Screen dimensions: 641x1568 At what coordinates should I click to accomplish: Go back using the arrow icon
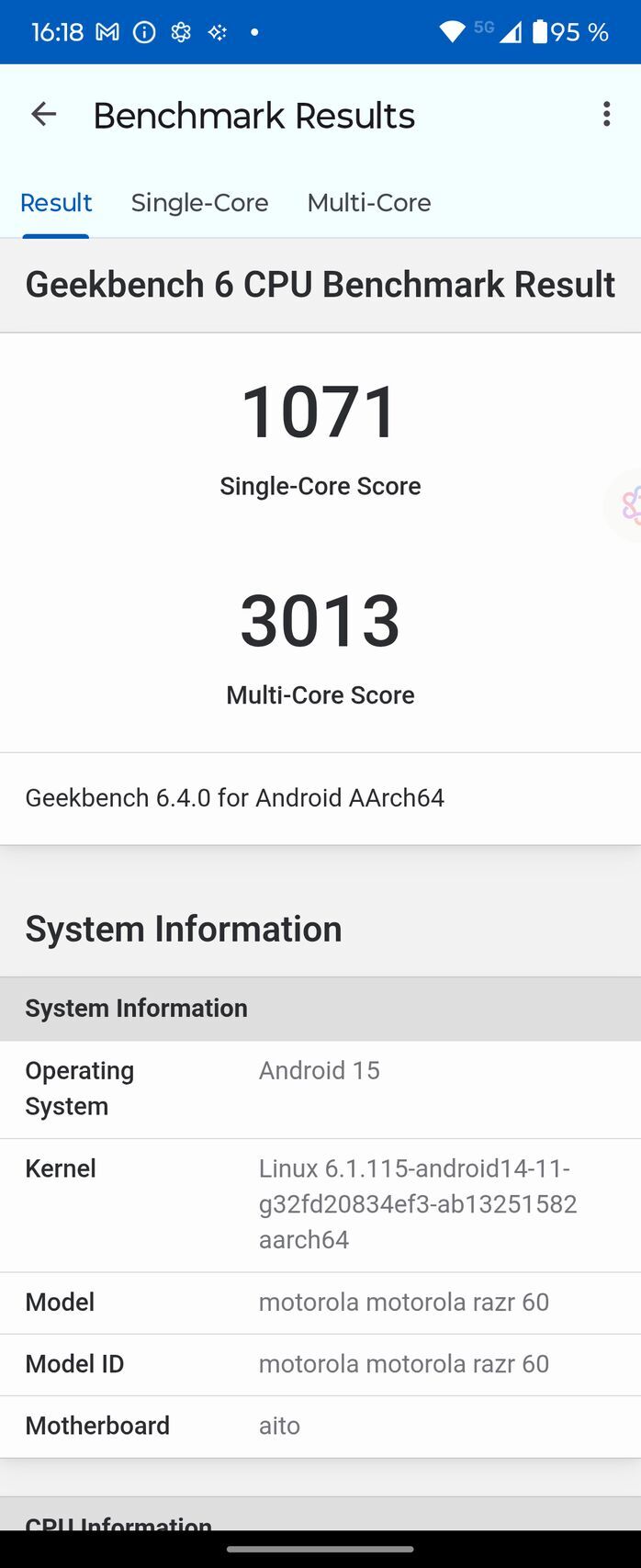(43, 114)
